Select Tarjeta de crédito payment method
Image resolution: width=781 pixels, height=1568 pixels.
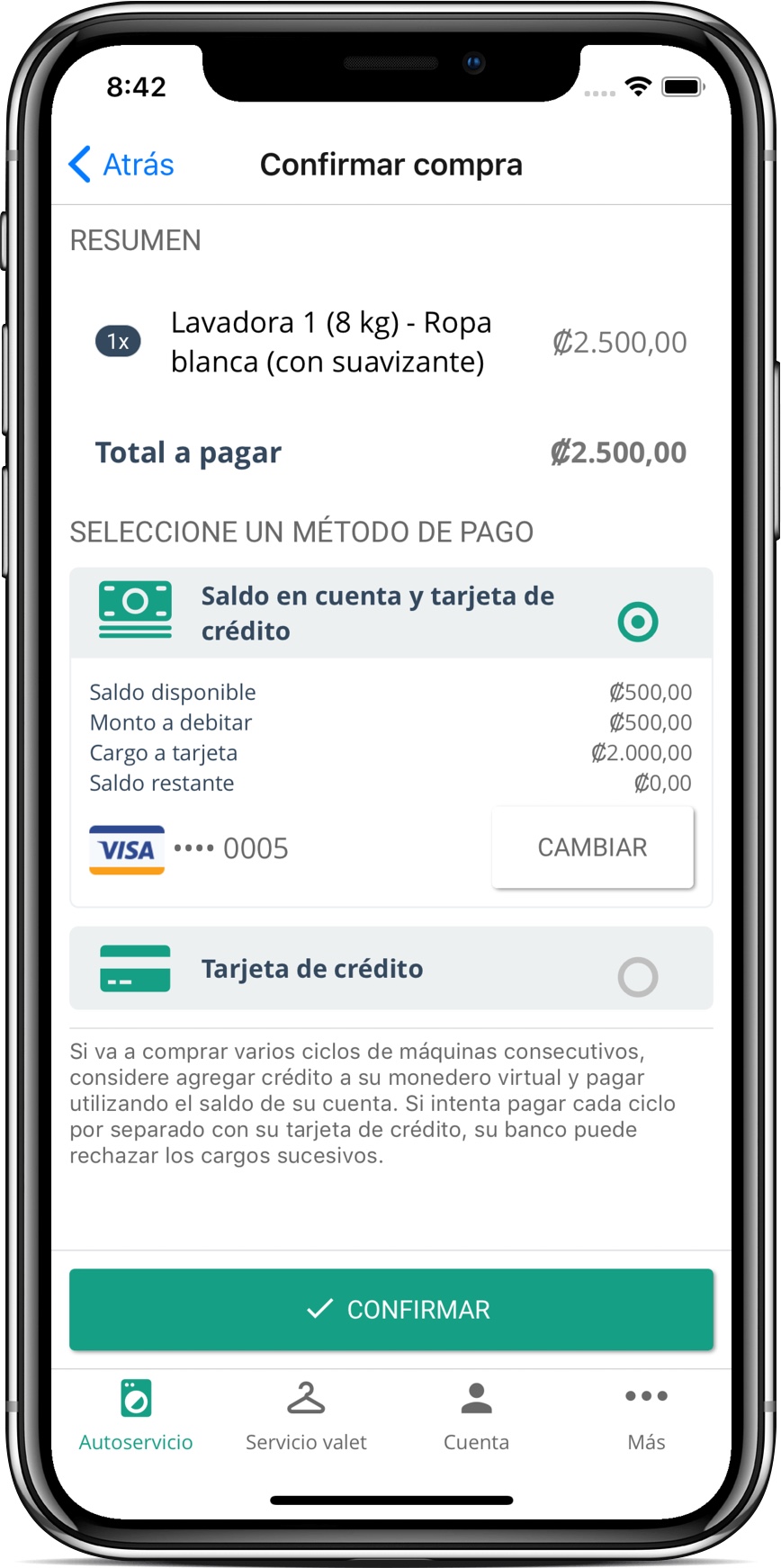(x=637, y=976)
